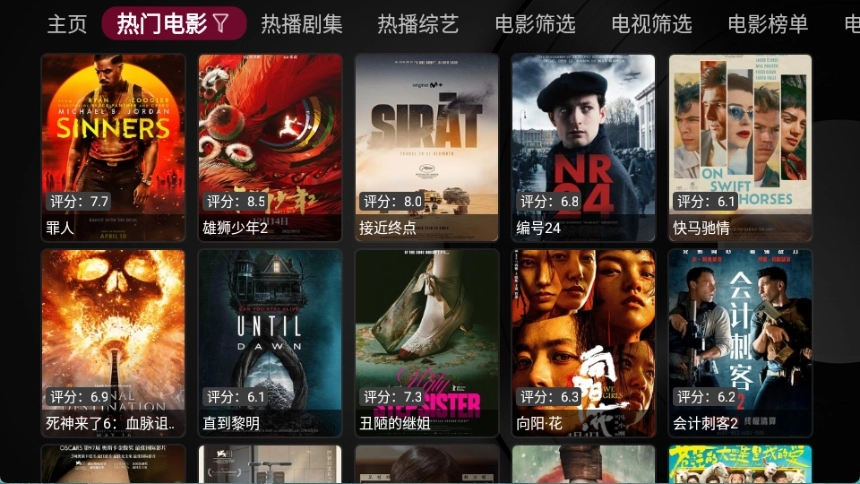Open the 电影榜单 tab
The height and width of the screenshot is (484, 860).
pos(767,24)
